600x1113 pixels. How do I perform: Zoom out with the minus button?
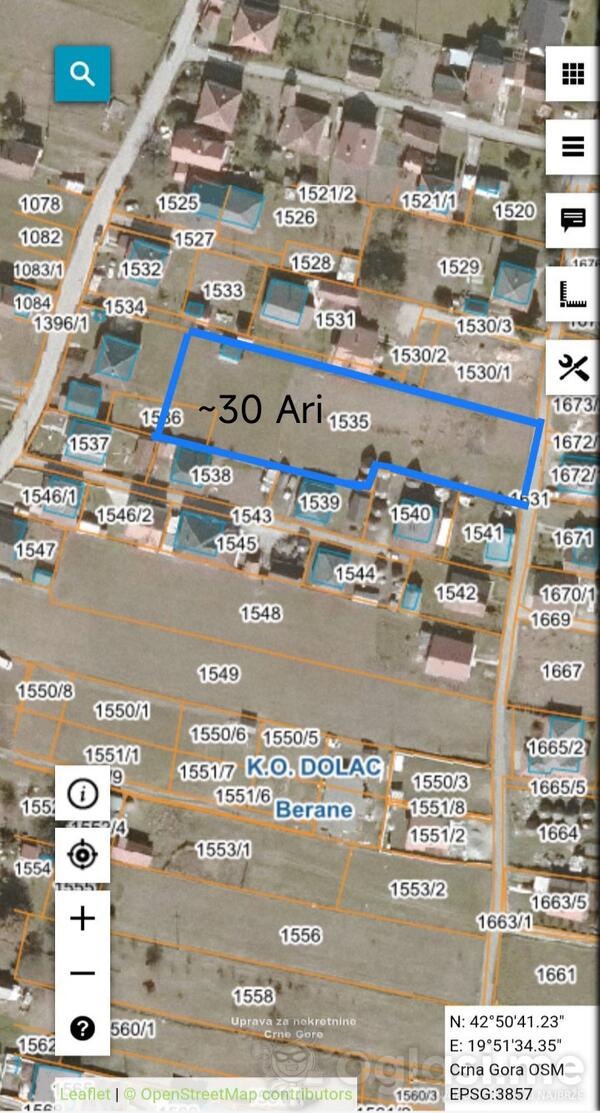(82, 972)
